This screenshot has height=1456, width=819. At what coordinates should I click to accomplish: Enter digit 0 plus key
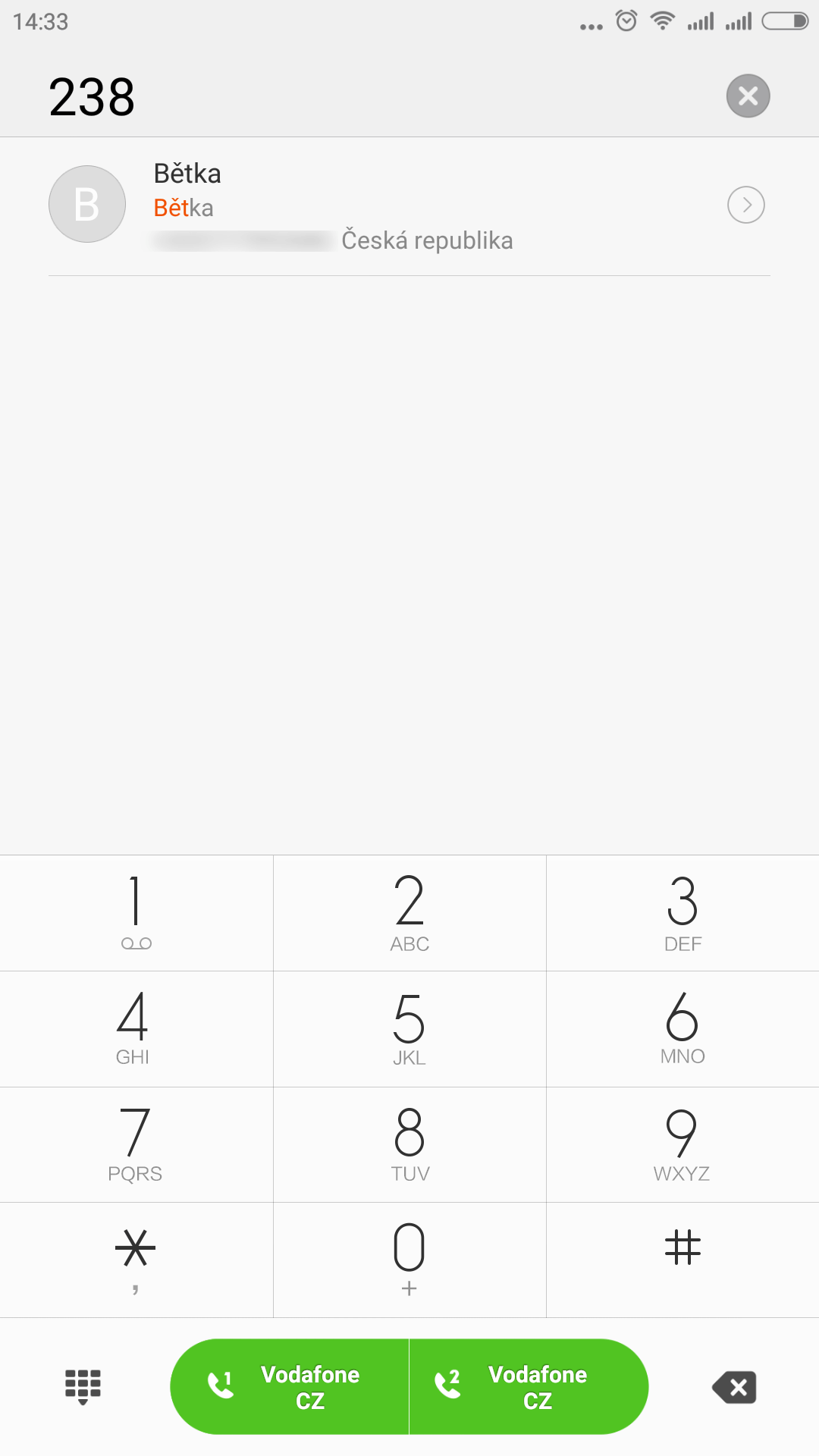[409, 1260]
